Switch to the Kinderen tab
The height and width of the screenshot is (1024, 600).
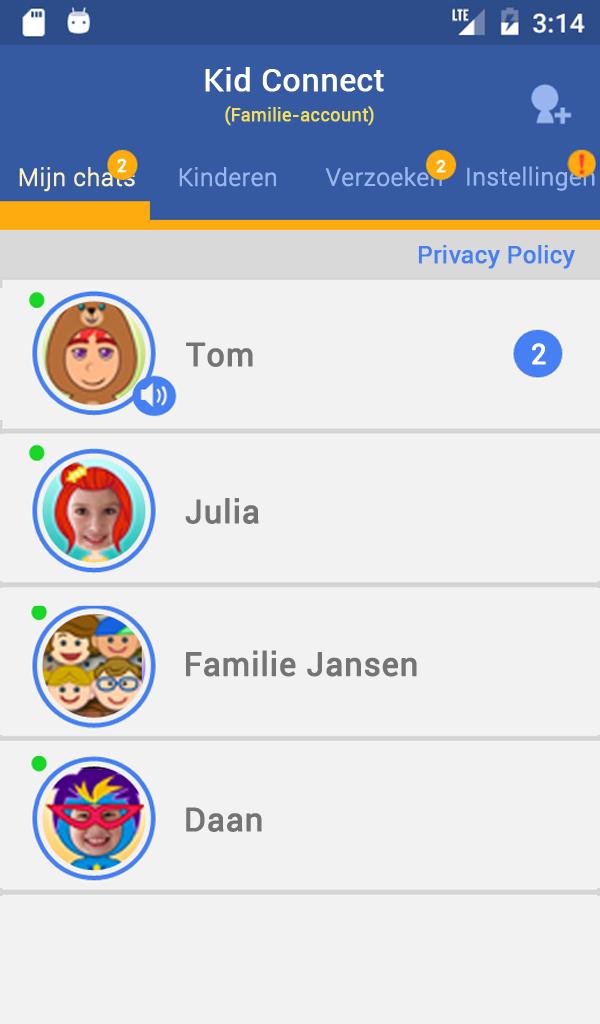tap(227, 178)
